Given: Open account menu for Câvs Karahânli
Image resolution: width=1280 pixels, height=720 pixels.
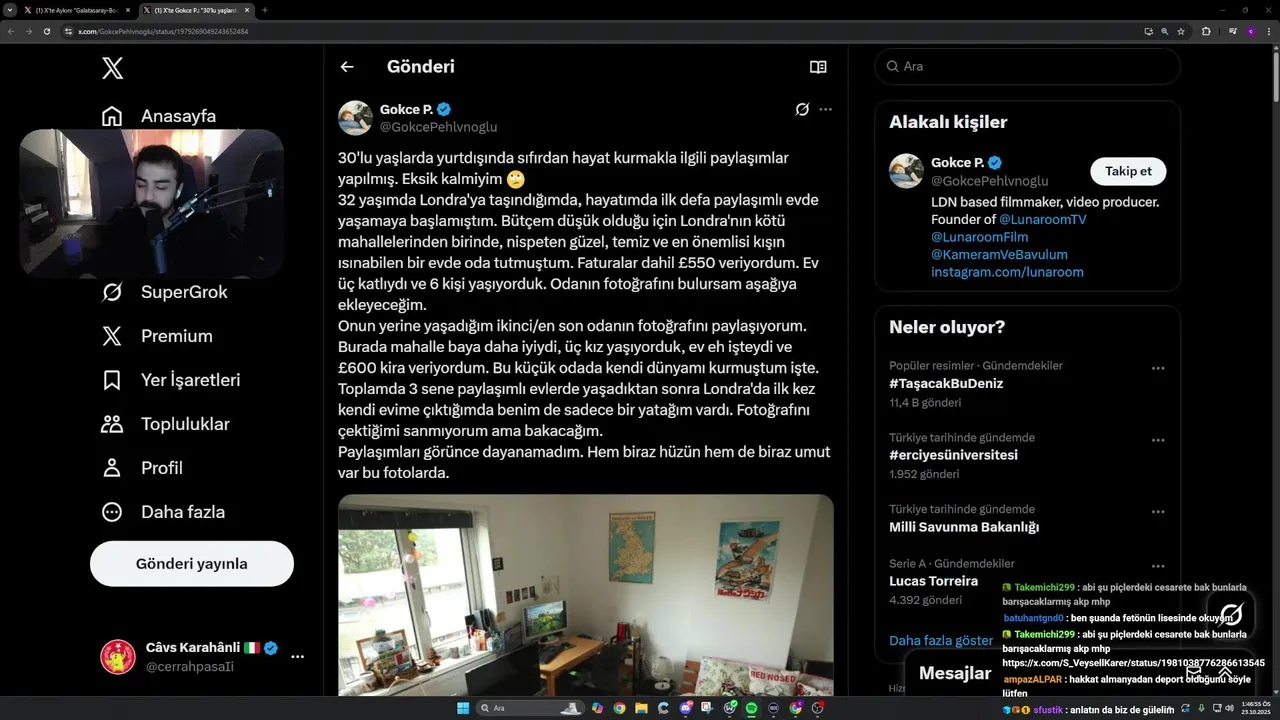Looking at the screenshot, I should 297,657.
